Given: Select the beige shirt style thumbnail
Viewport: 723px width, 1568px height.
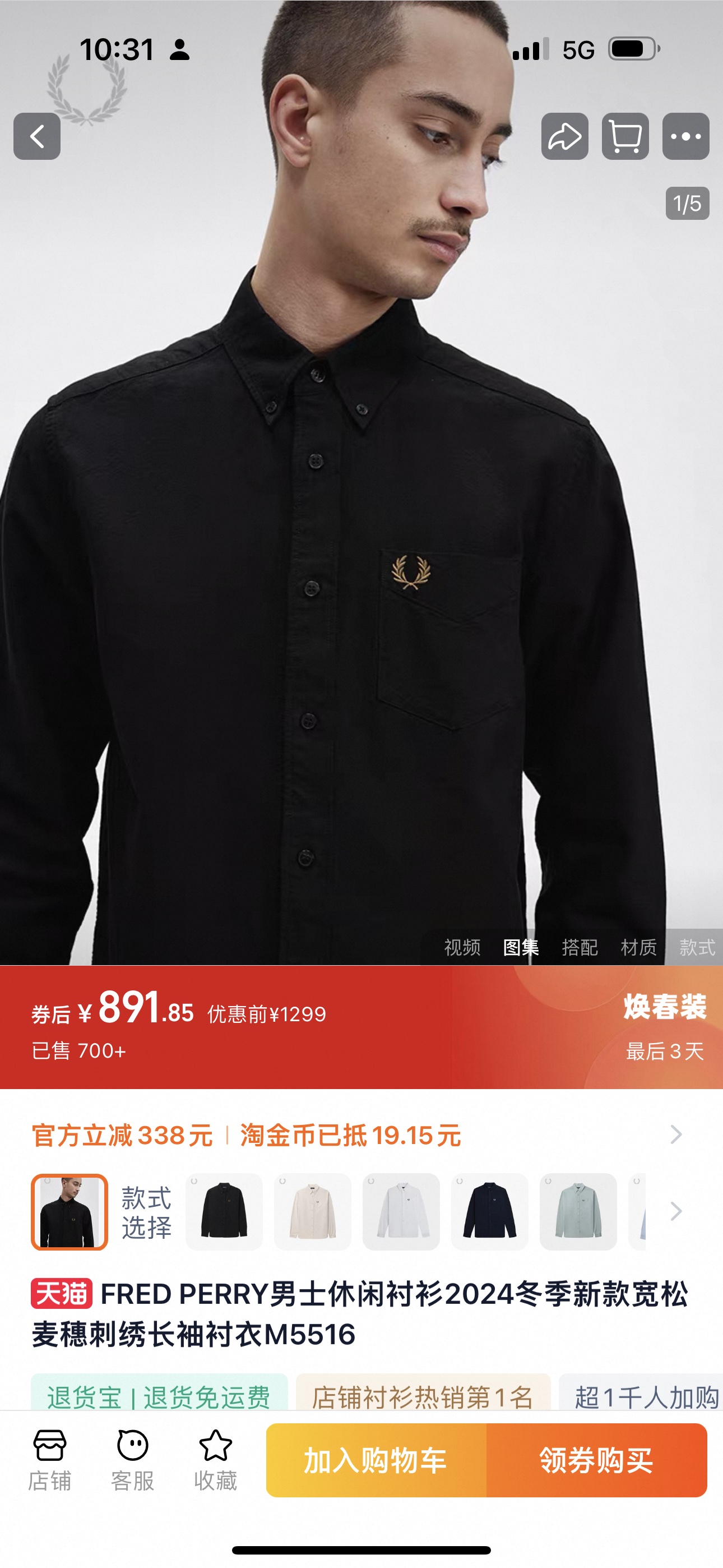Looking at the screenshot, I should click(x=312, y=1211).
